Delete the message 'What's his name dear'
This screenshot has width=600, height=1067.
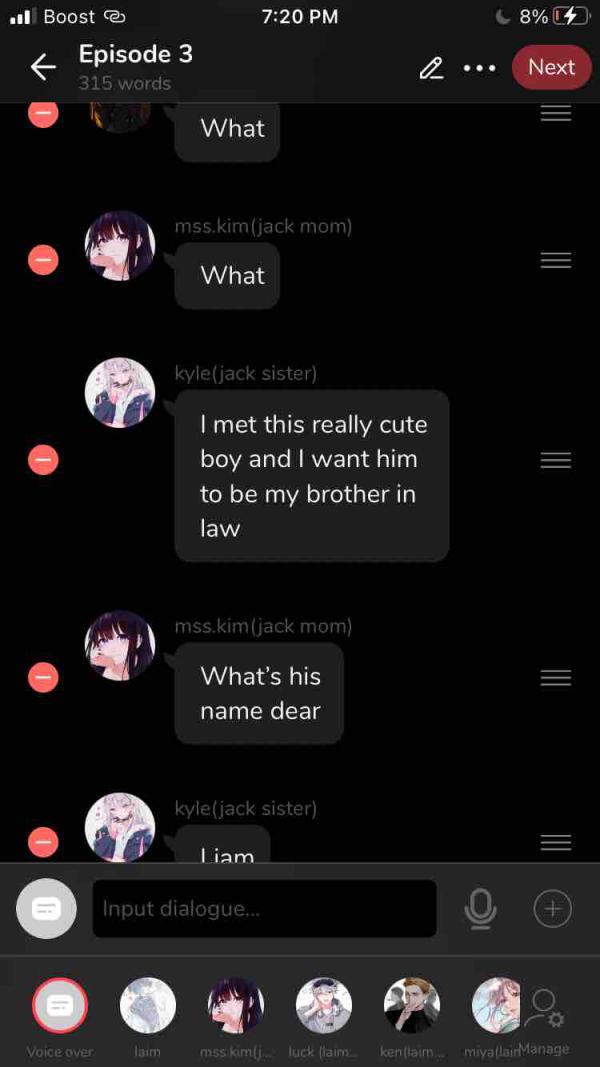[x=42, y=678]
